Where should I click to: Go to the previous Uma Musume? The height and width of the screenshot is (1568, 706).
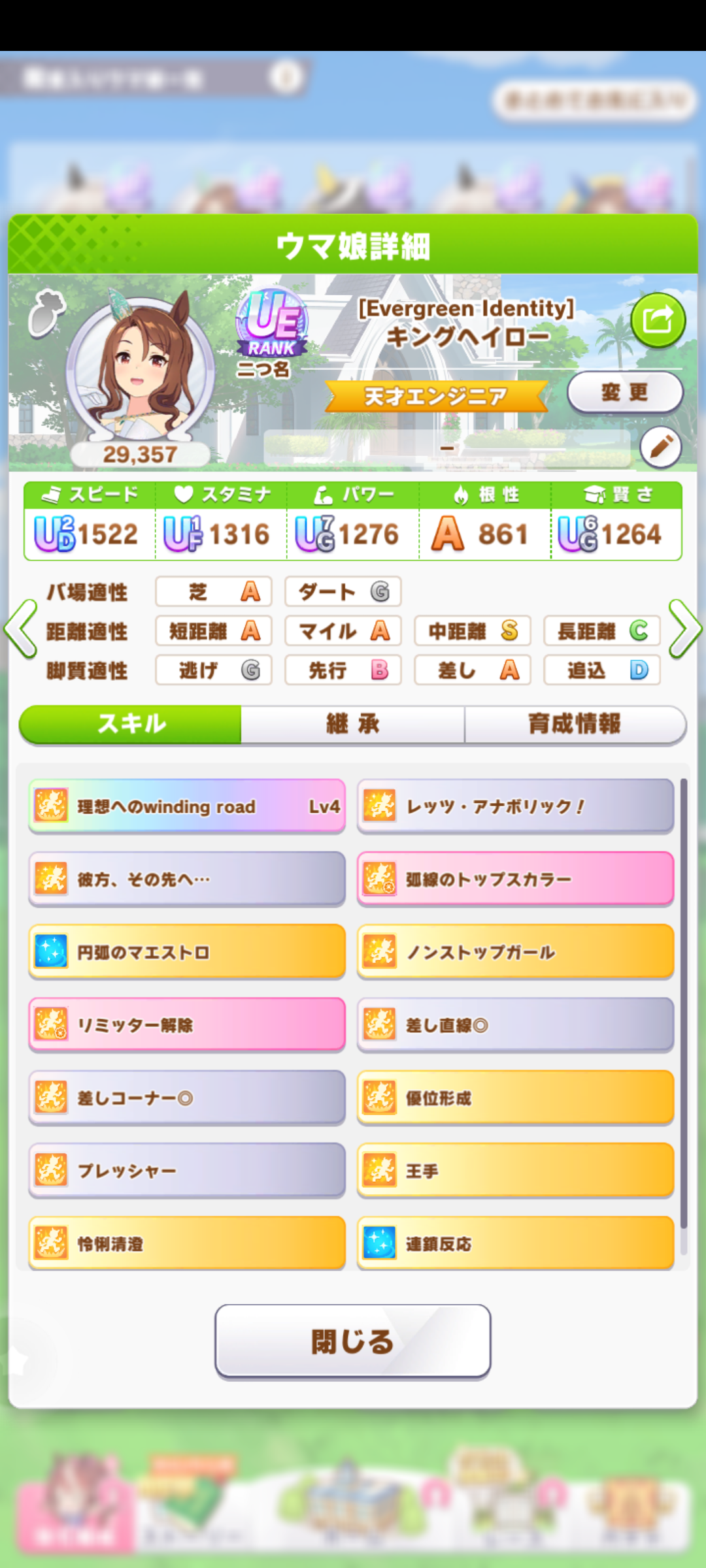pyautogui.click(x=21, y=629)
